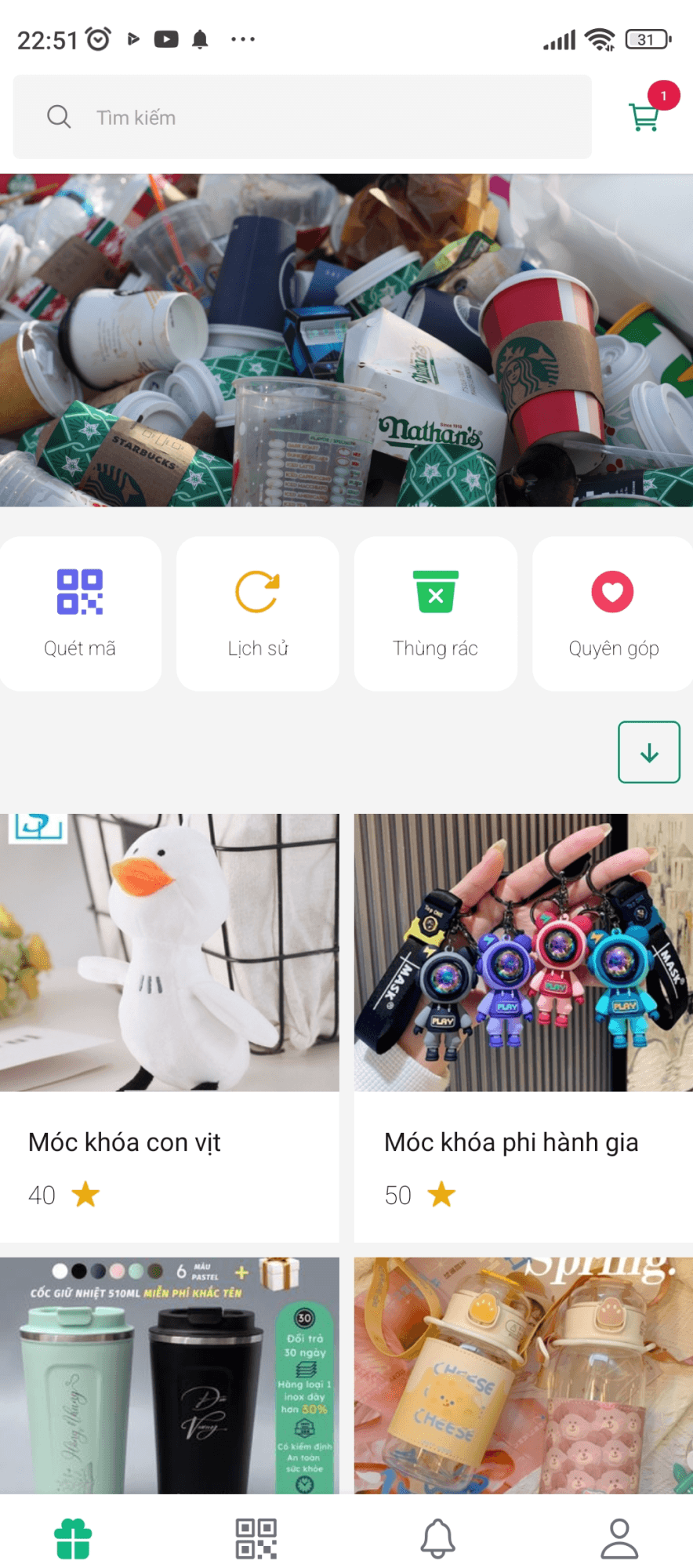Open Quyên góp donations
This screenshot has width=693, height=1568.
613,613
